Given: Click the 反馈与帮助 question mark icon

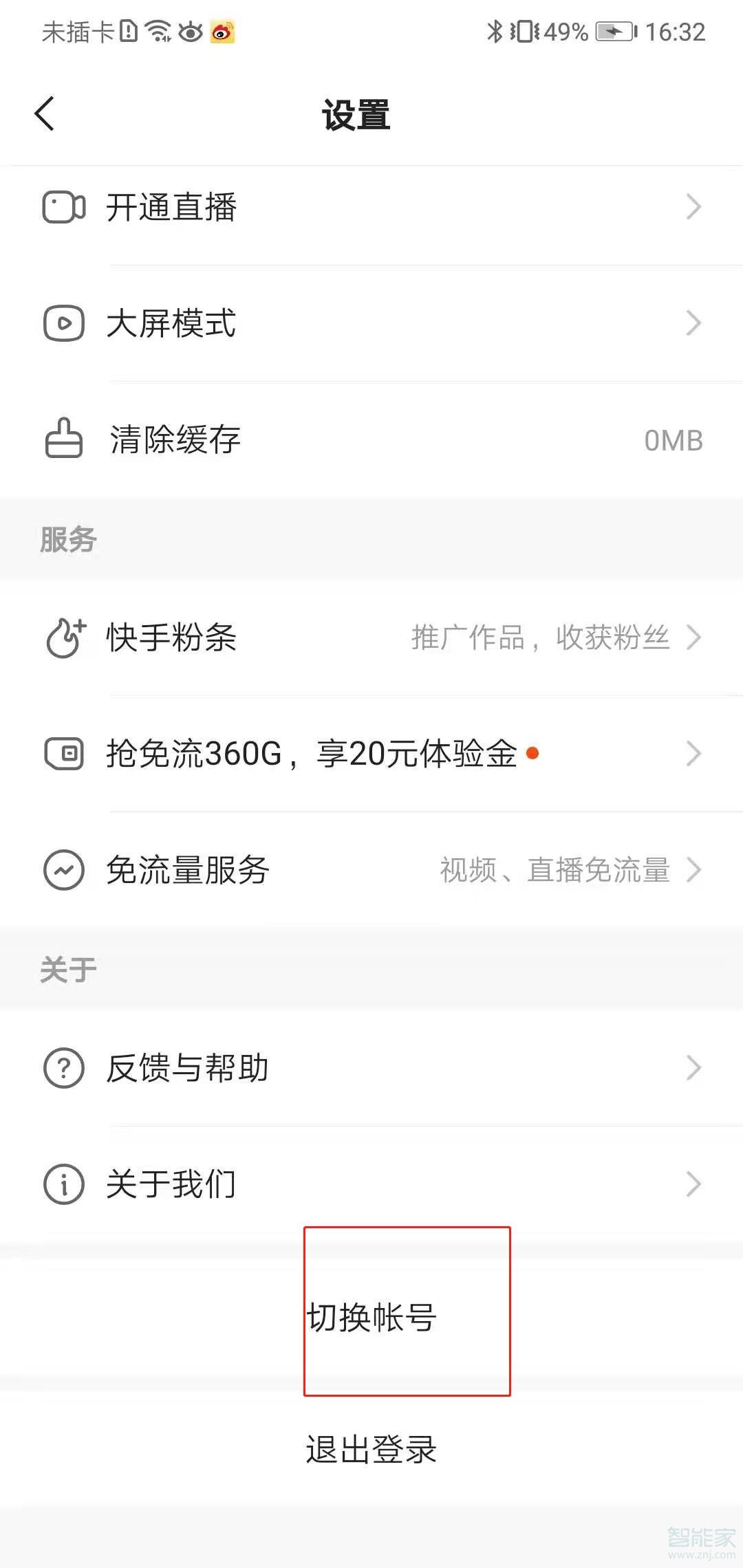Looking at the screenshot, I should (x=63, y=1068).
